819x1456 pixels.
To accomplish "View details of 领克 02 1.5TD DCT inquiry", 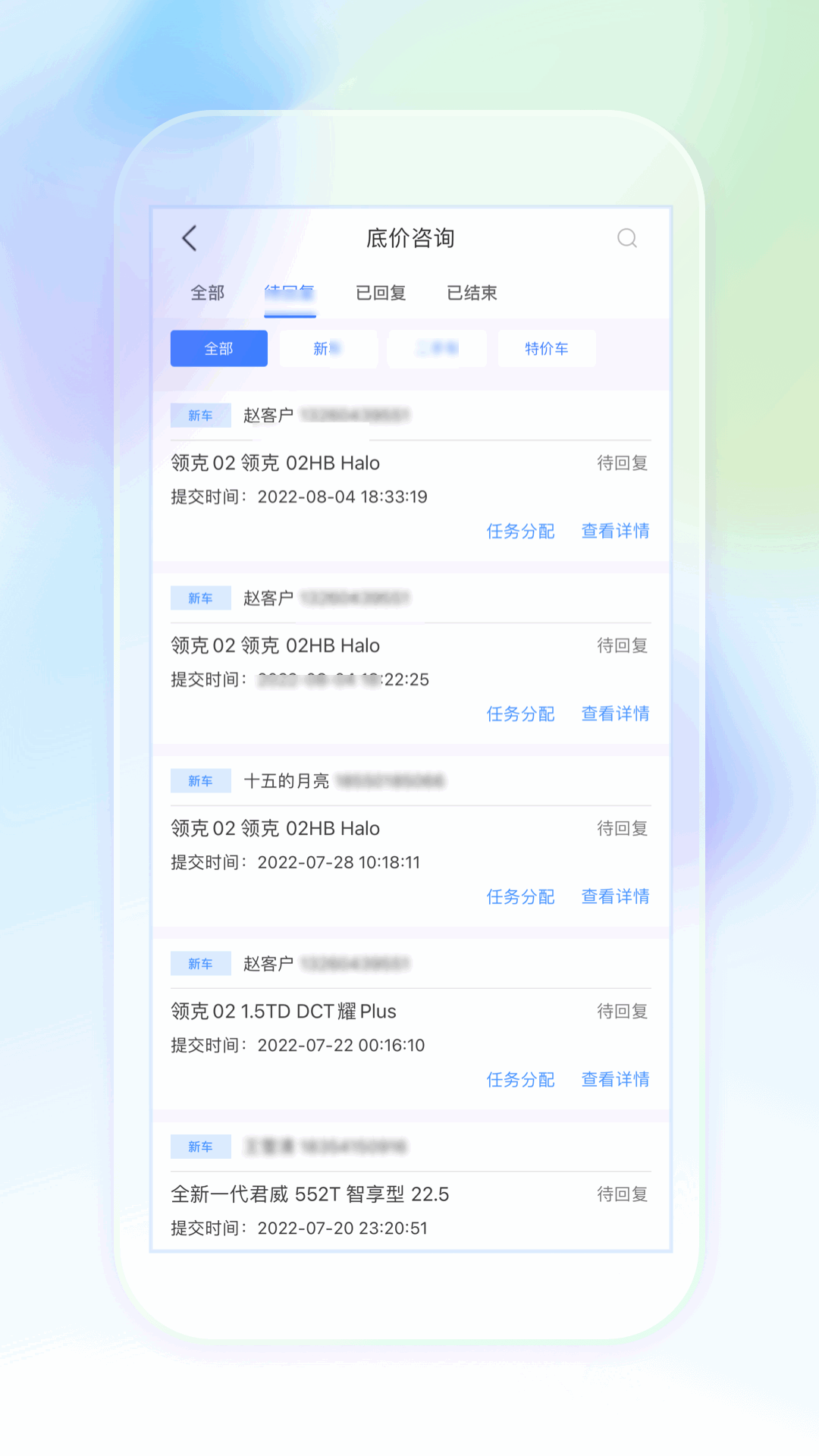I will coord(614,1080).
